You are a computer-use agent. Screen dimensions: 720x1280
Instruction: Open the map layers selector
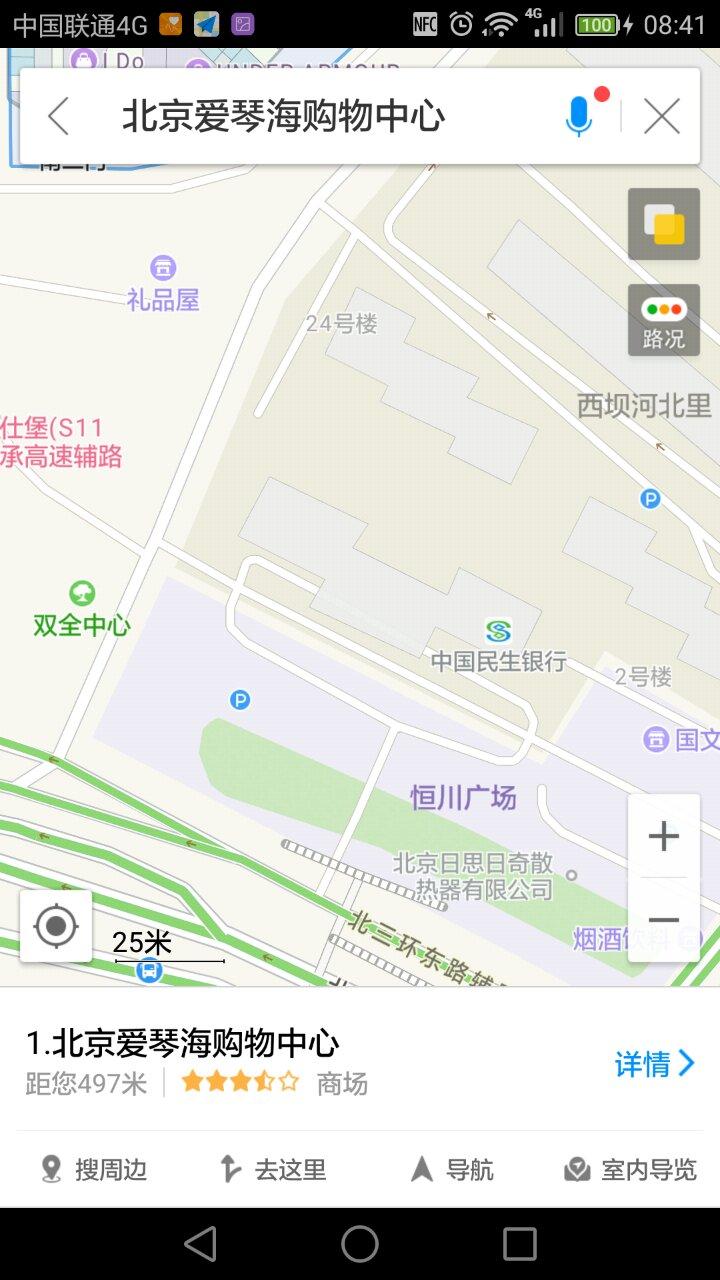(663, 223)
